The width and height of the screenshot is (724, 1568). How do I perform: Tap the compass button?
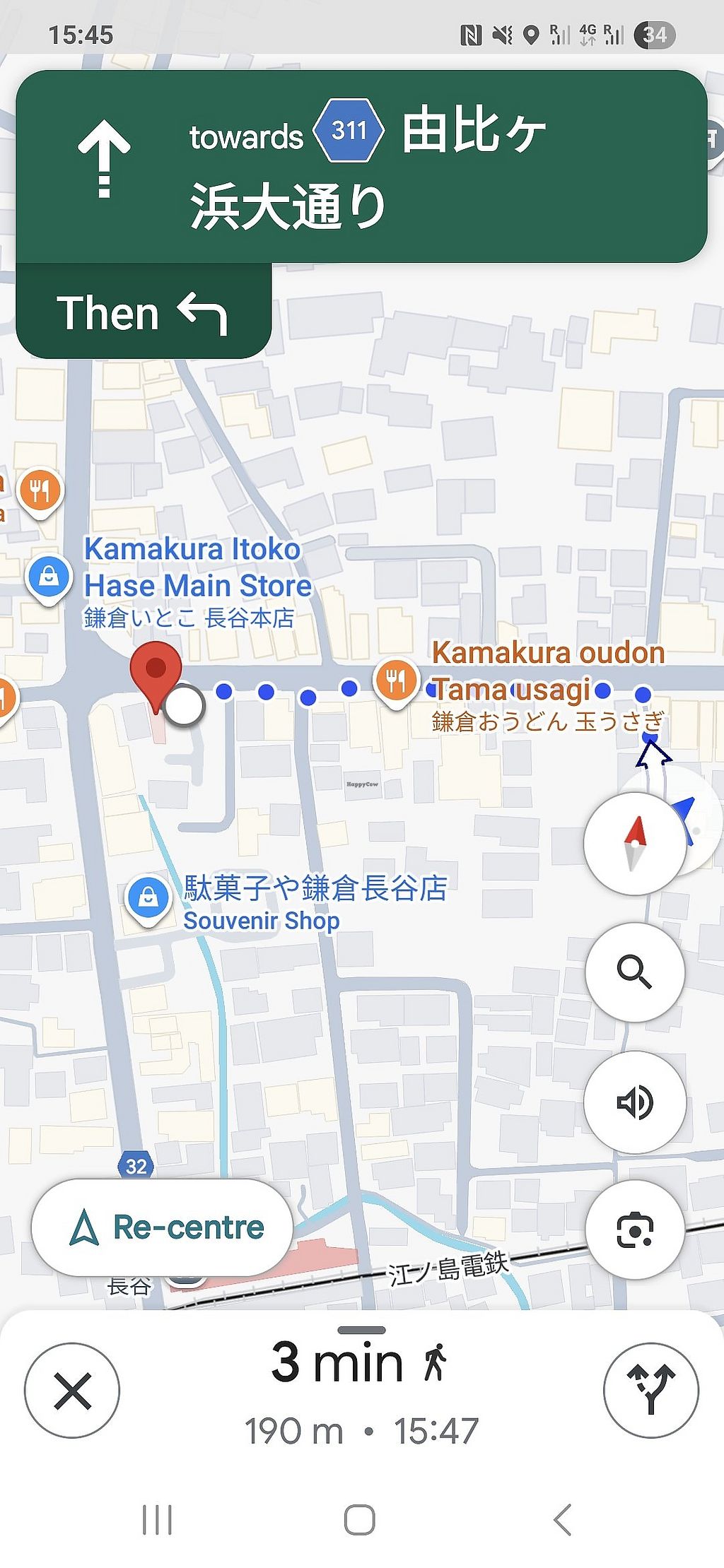[x=635, y=842]
